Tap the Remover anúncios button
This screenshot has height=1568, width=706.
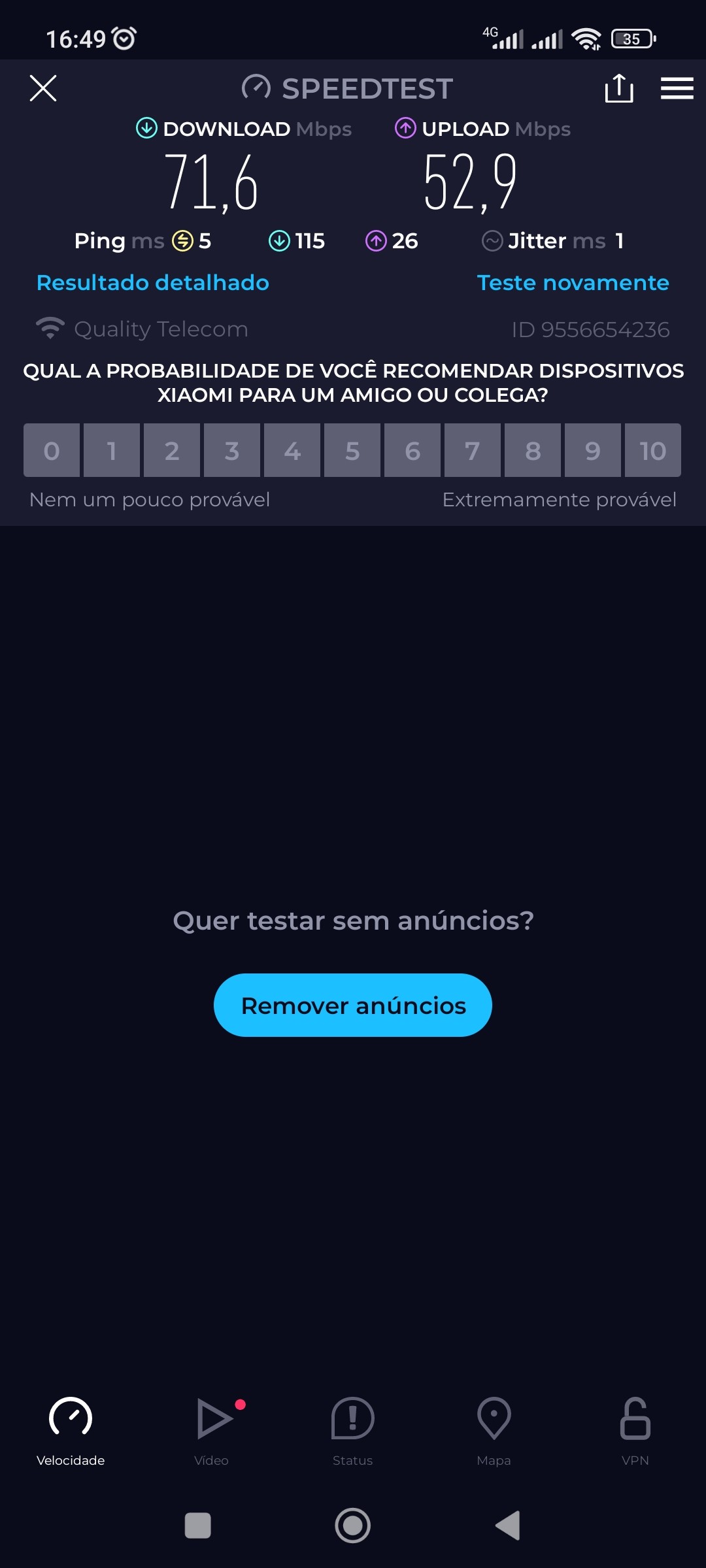click(353, 1005)
